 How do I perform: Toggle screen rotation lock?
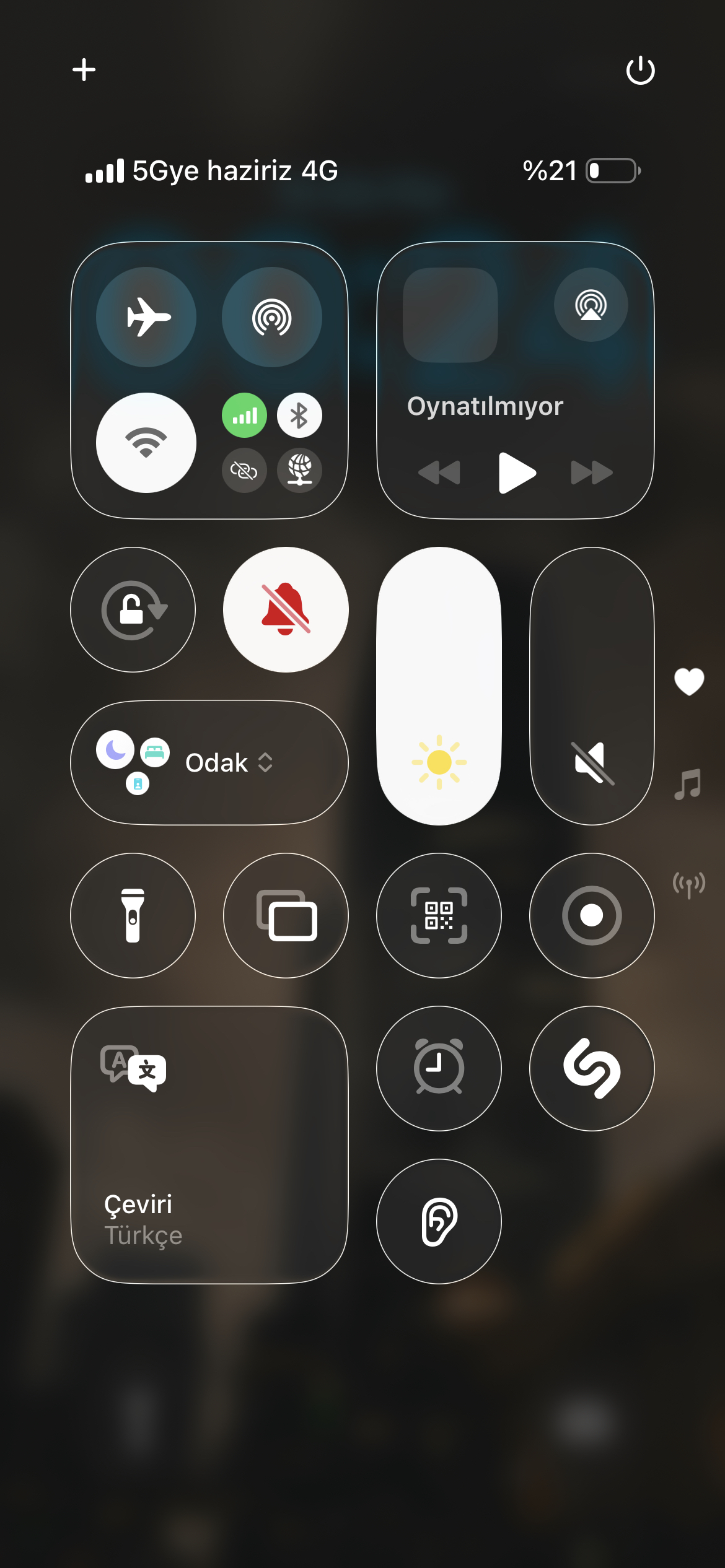(x=133, y=610)
